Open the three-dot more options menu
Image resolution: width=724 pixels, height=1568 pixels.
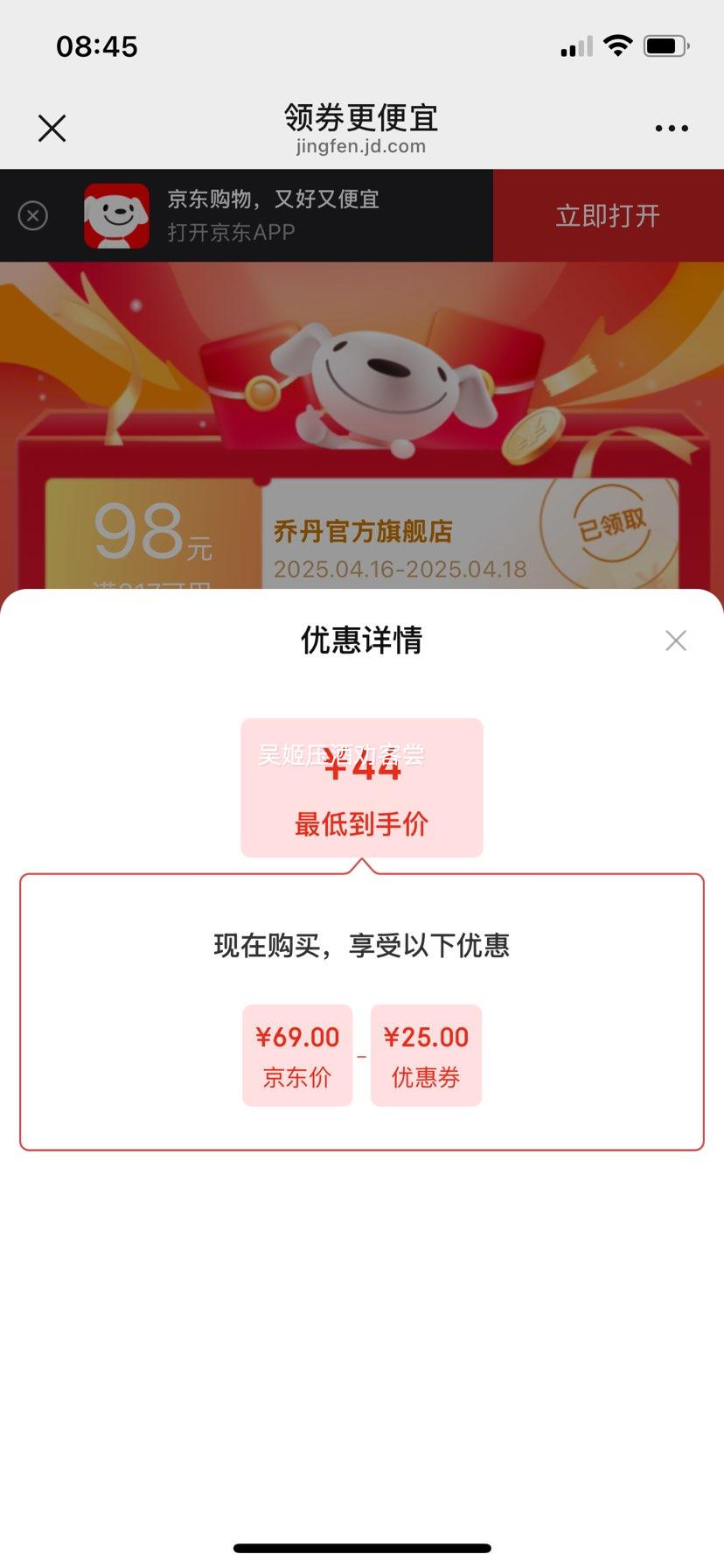[671, 128]
